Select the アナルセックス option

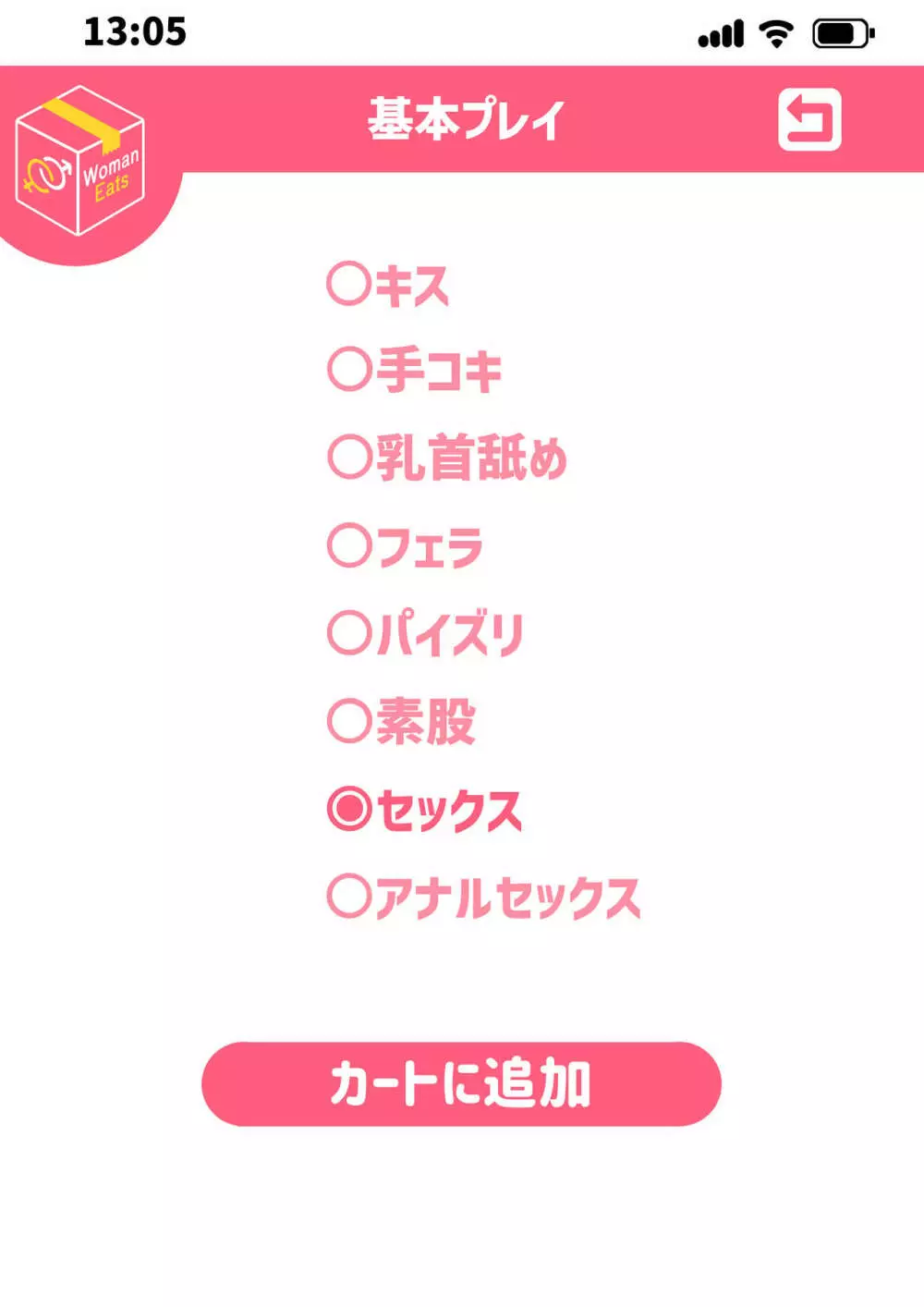(x=350, y=897)
